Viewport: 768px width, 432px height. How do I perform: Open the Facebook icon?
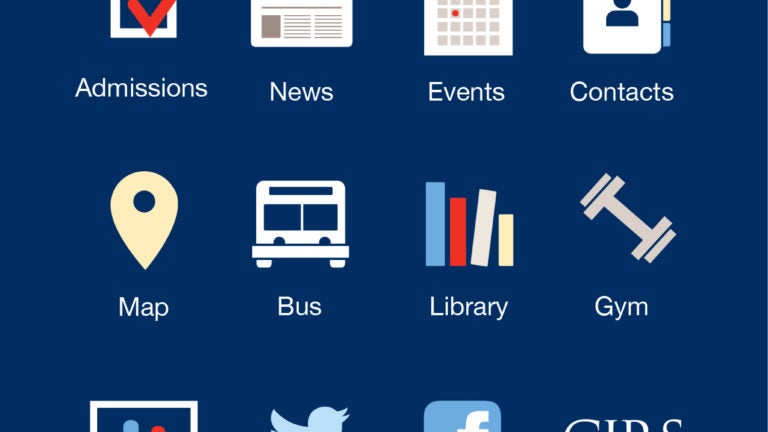pyautogui.click(x=462, y=418)
